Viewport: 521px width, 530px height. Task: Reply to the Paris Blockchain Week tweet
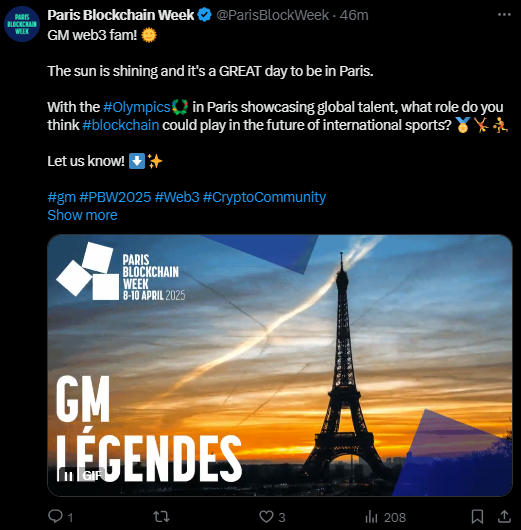(x=55, y=516)
